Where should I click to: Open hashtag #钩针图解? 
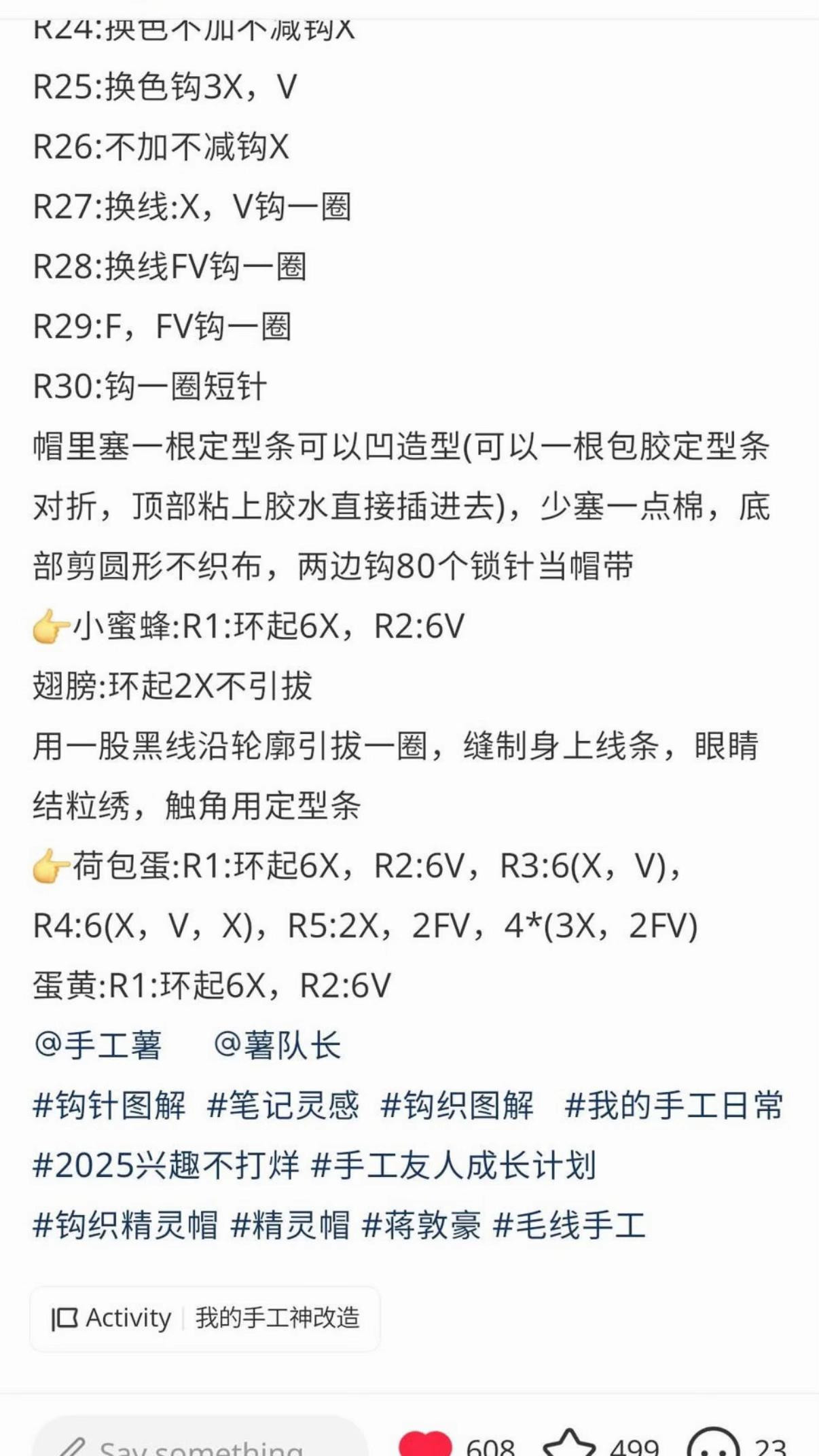109,1106
